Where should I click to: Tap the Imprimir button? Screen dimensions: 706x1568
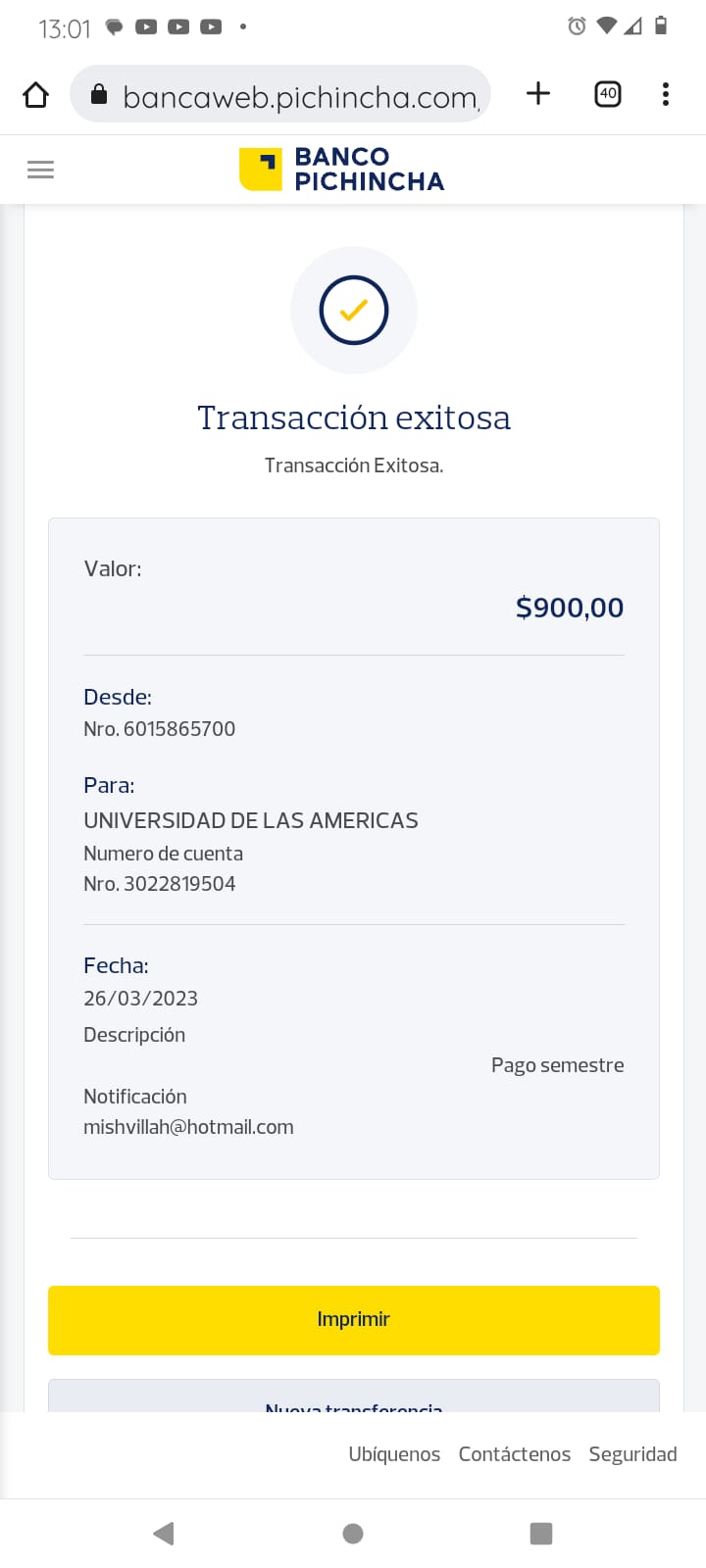click(353, 1319)
